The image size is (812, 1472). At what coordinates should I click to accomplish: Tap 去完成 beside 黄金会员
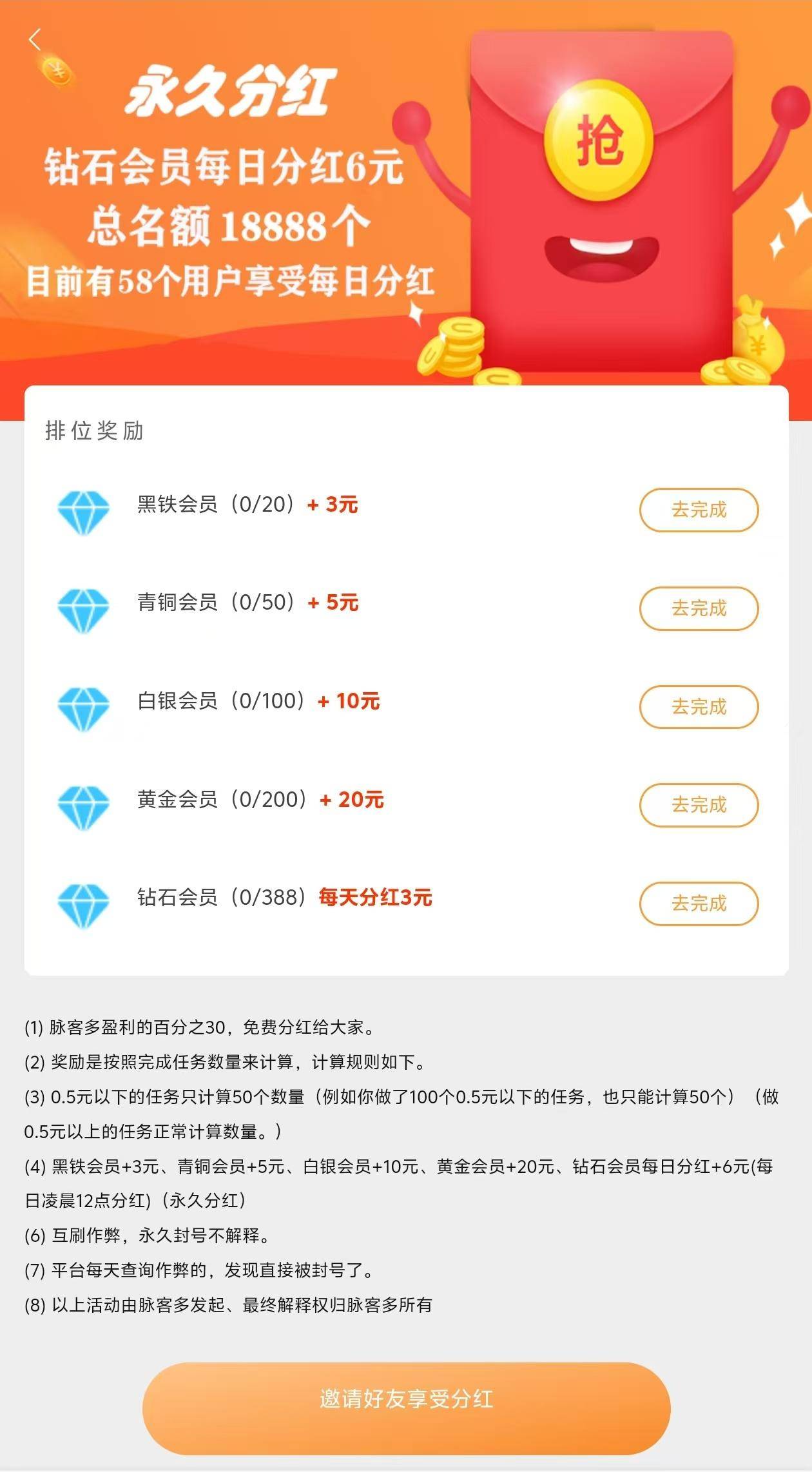[x=699, y=804]
